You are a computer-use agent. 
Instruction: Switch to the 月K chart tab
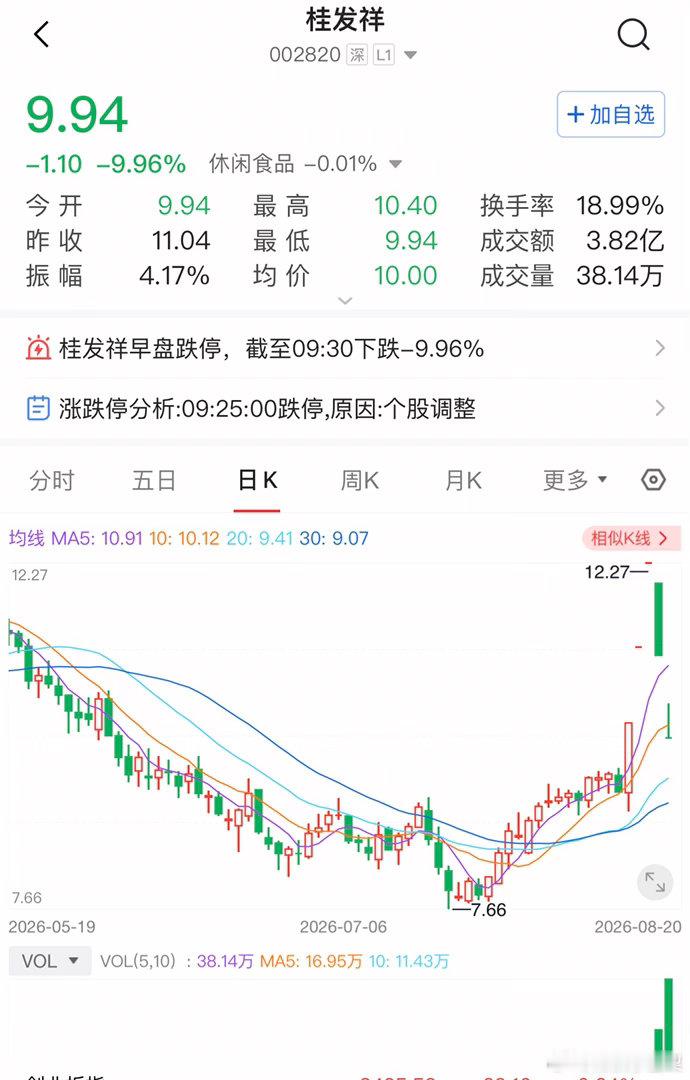pos(463,480)
